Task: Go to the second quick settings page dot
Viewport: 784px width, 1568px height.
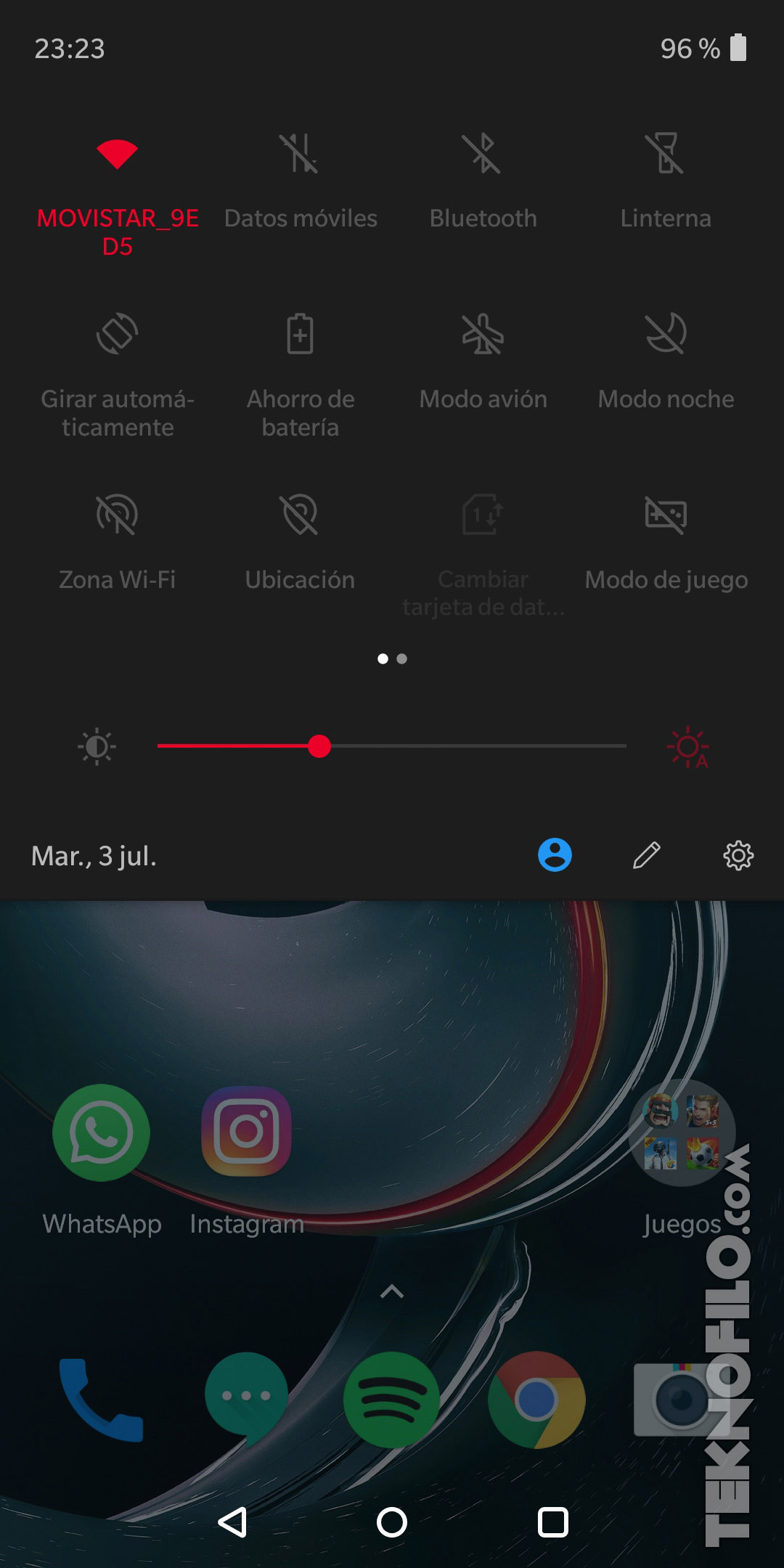Action: click(x=402, y=658)
